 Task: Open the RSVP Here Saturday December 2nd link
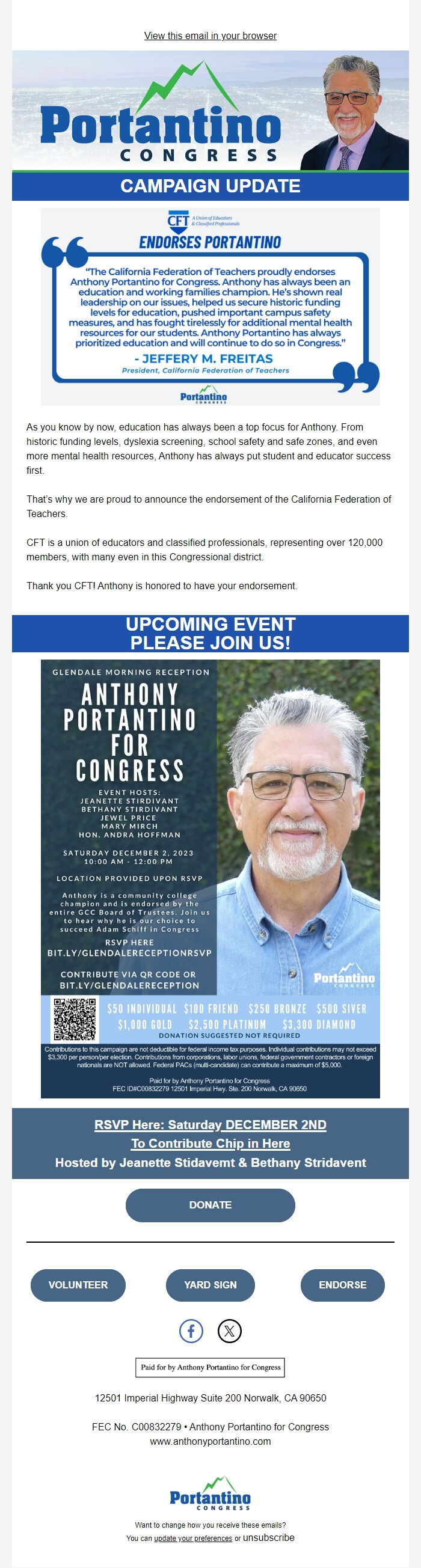click(x=210, y=1124)
